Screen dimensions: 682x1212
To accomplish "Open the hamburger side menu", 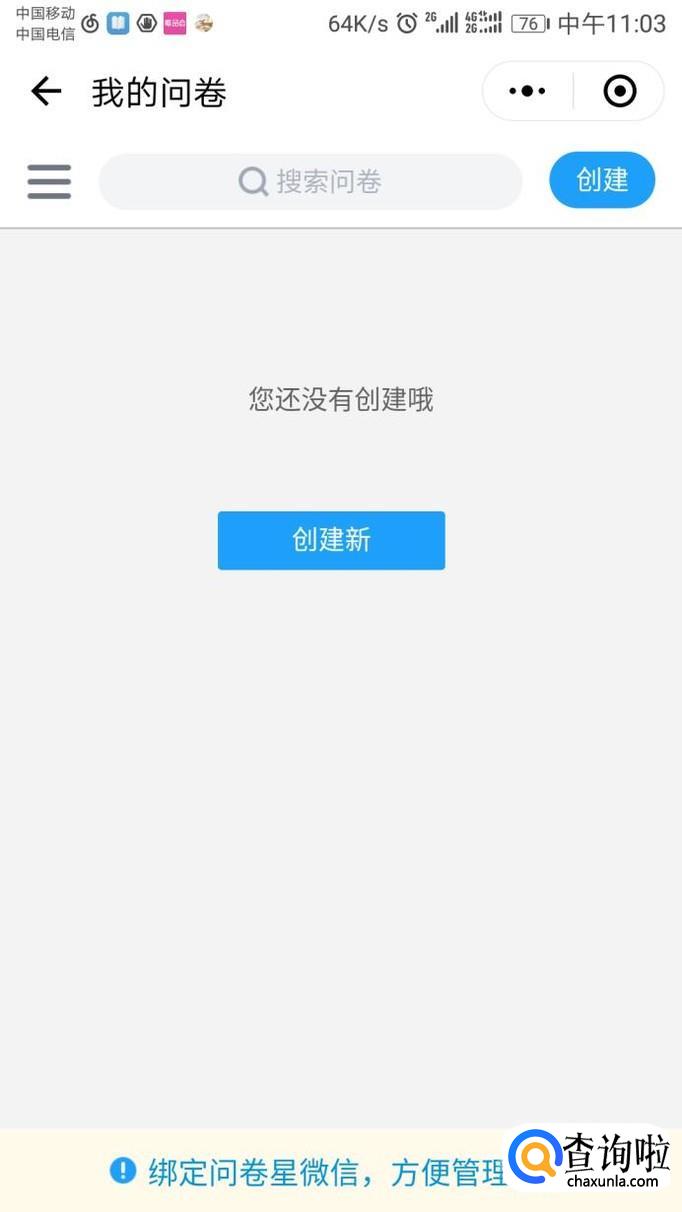I will pyautogui.click(x=49, y=182).
